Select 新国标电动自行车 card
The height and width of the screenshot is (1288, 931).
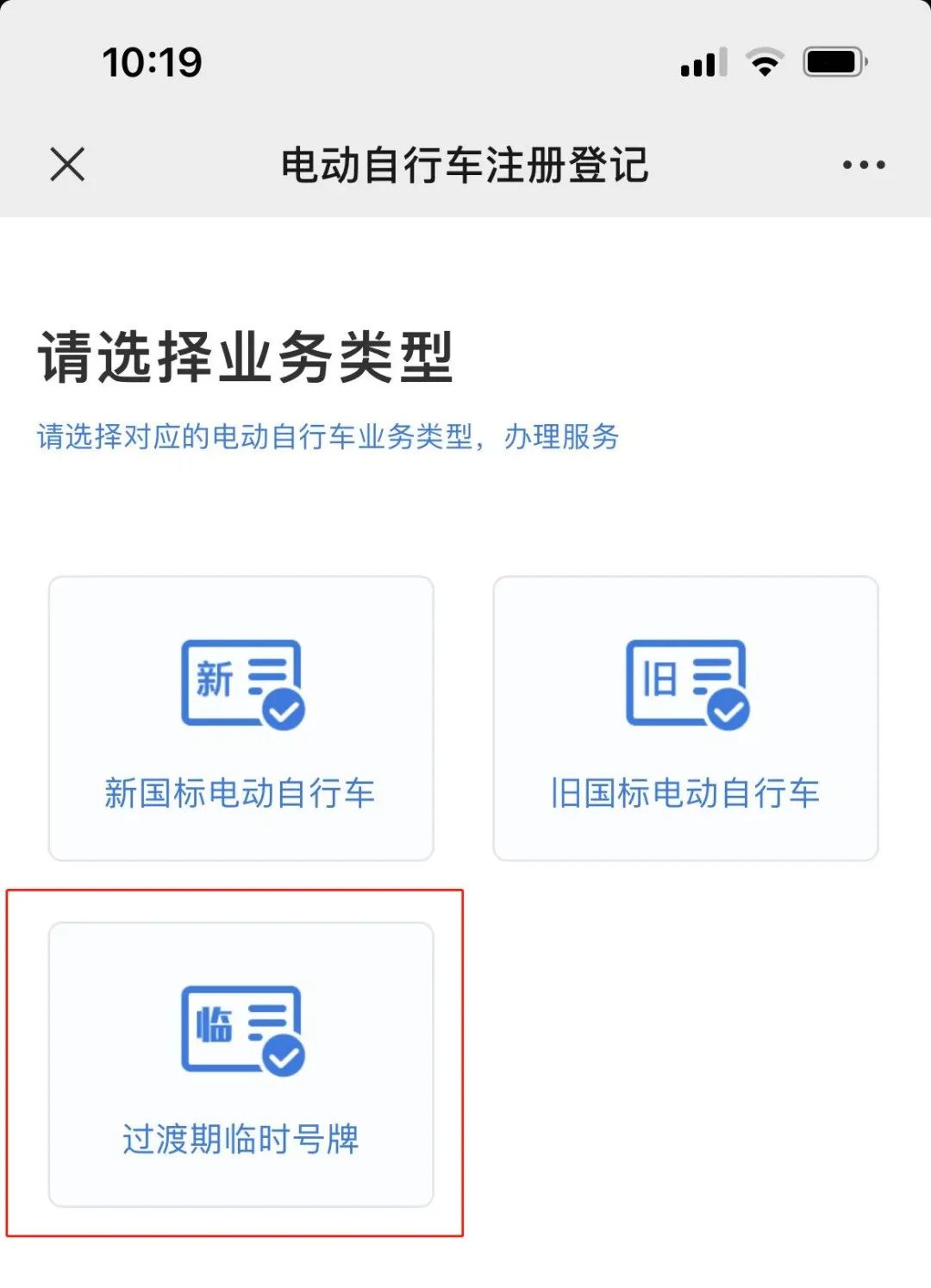(241, 718)
